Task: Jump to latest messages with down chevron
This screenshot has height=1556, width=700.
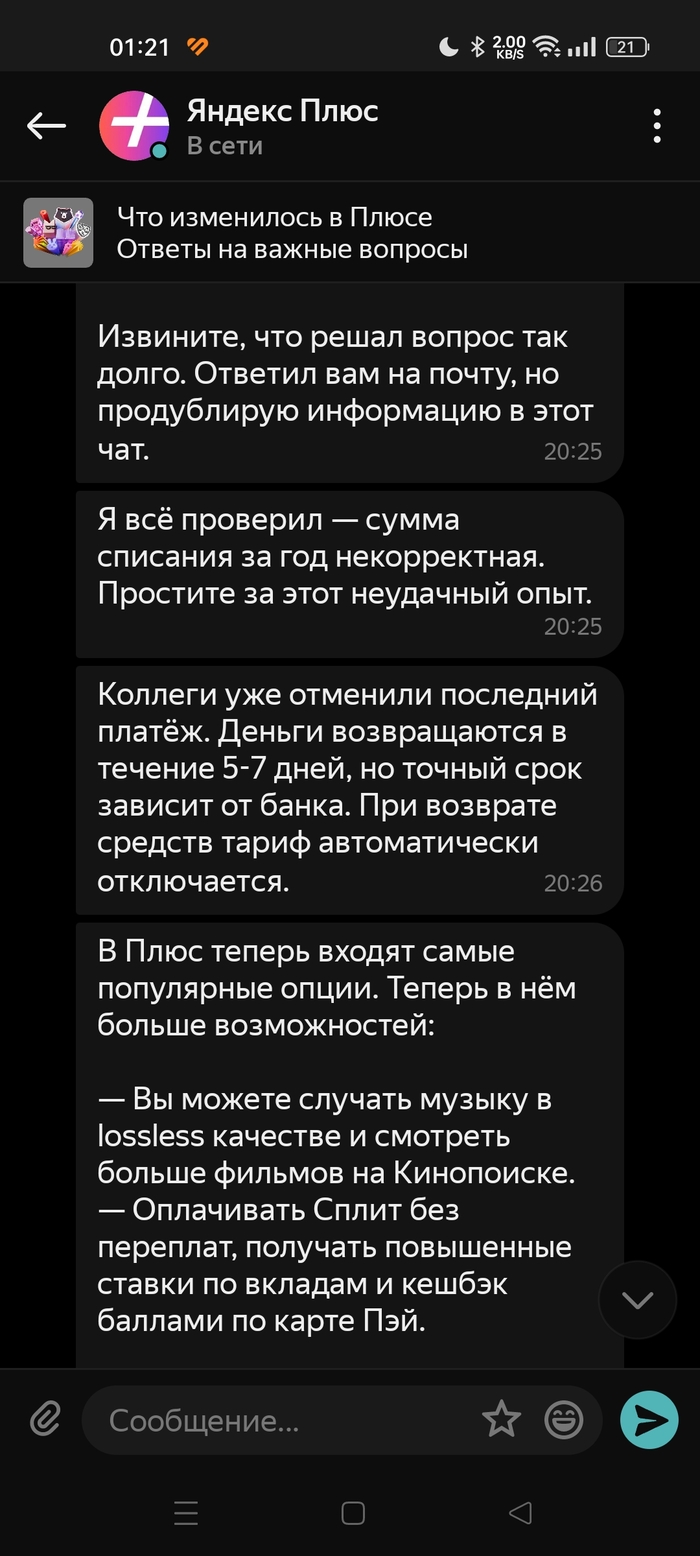Action: [637, 1299]
